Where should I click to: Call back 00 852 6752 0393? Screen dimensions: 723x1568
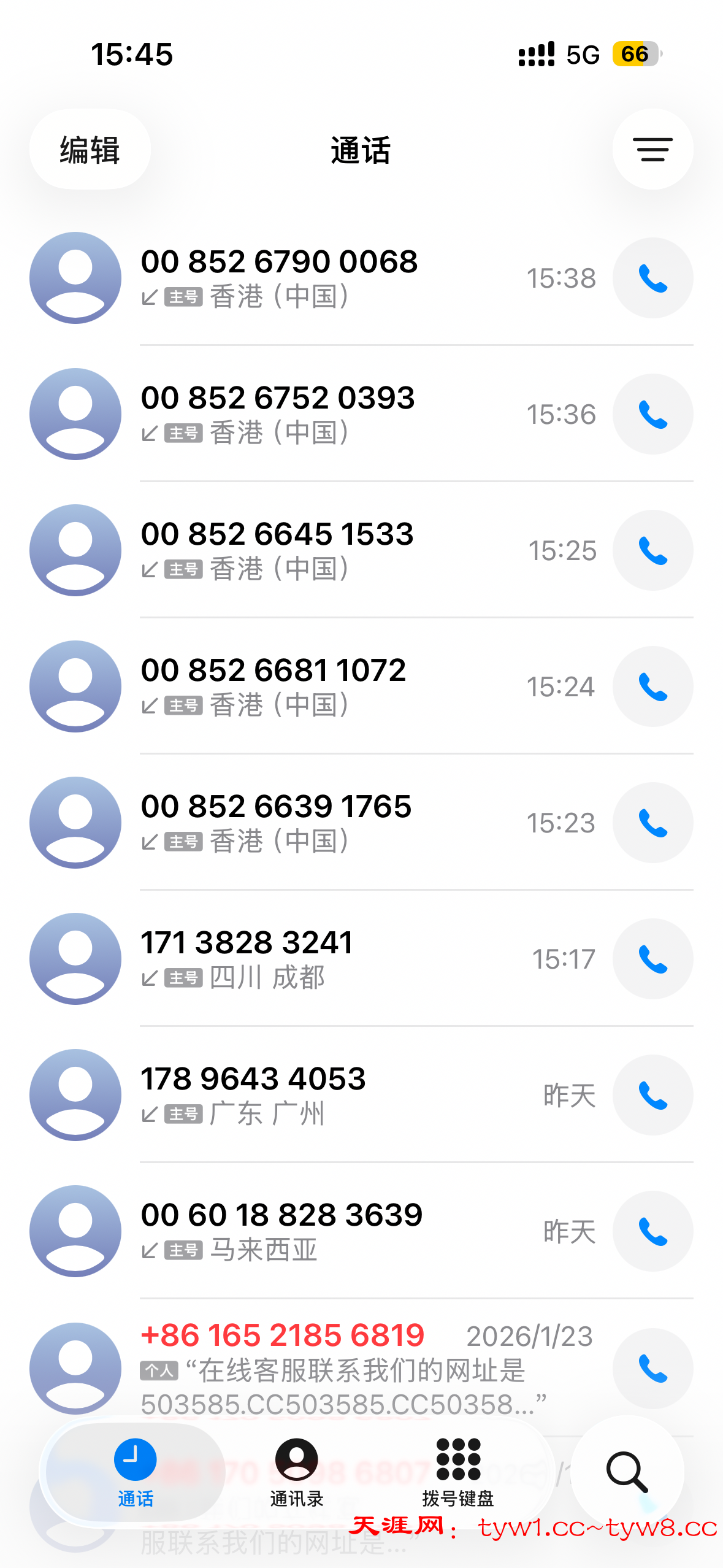coord(652,415)
